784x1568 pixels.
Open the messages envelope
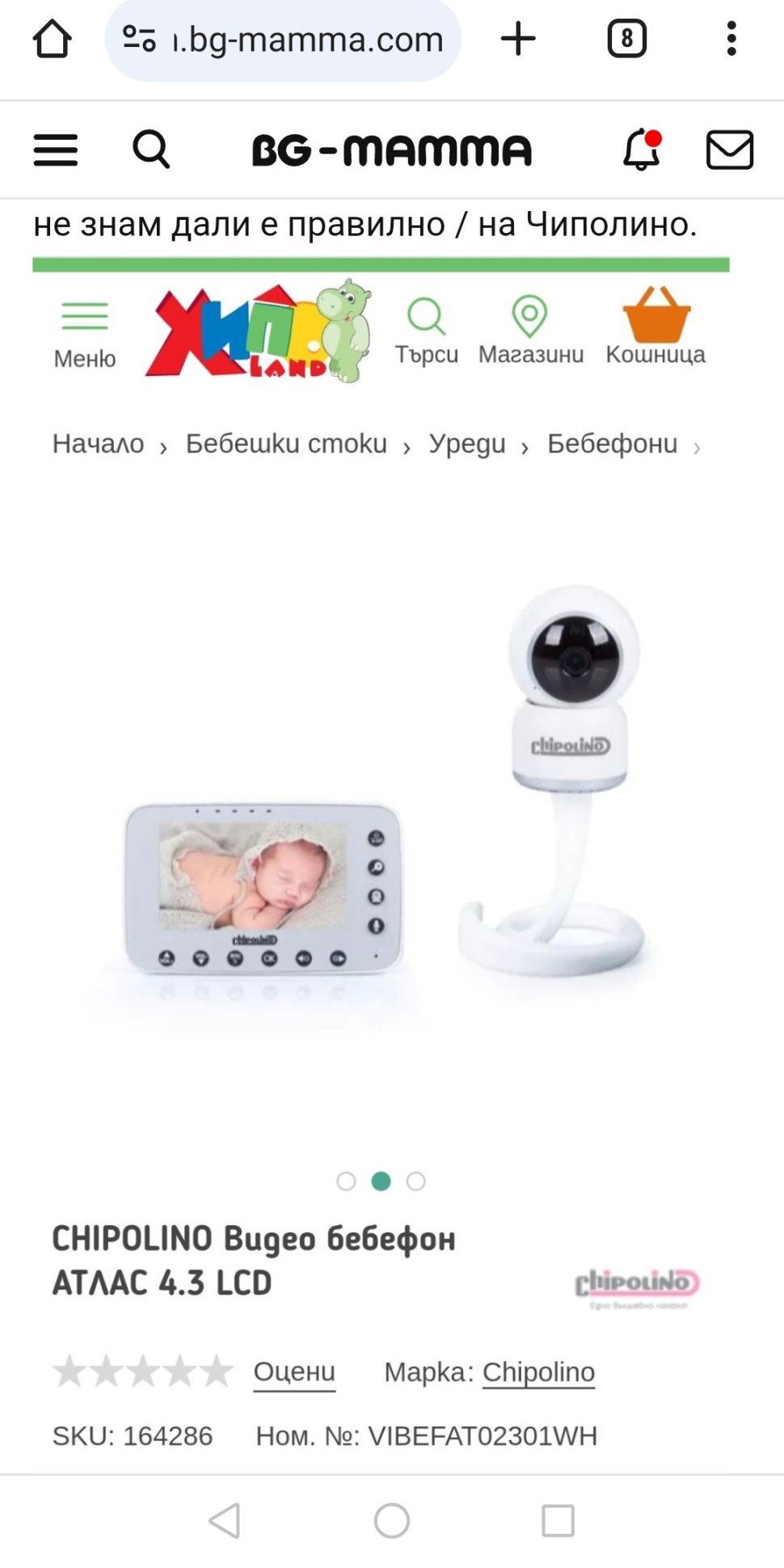tap(729, 150)
